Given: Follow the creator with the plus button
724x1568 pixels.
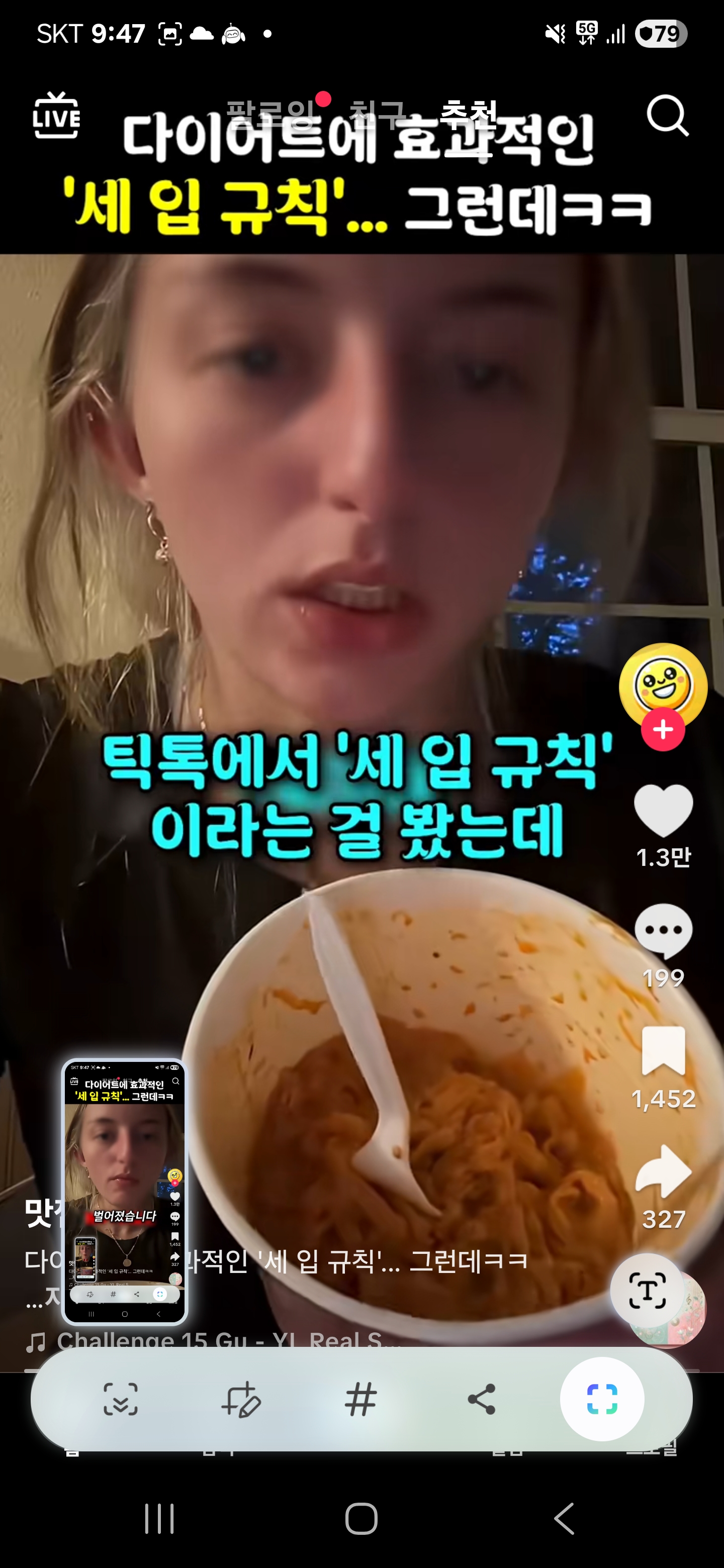Looking at the screenshot, I should tap(663, 729).
